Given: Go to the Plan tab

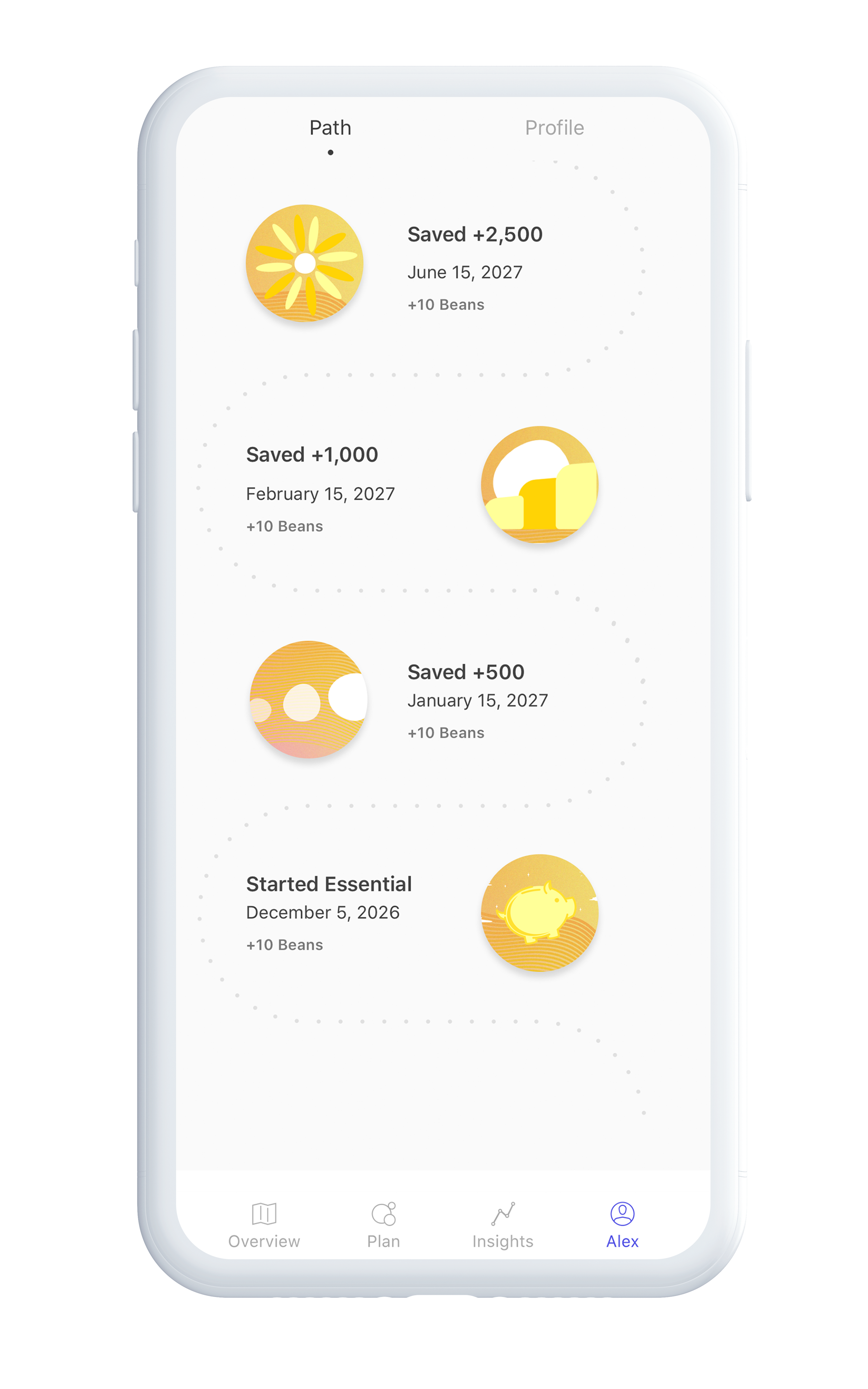Looking at the screenshot, I should tap(383, 1225).
